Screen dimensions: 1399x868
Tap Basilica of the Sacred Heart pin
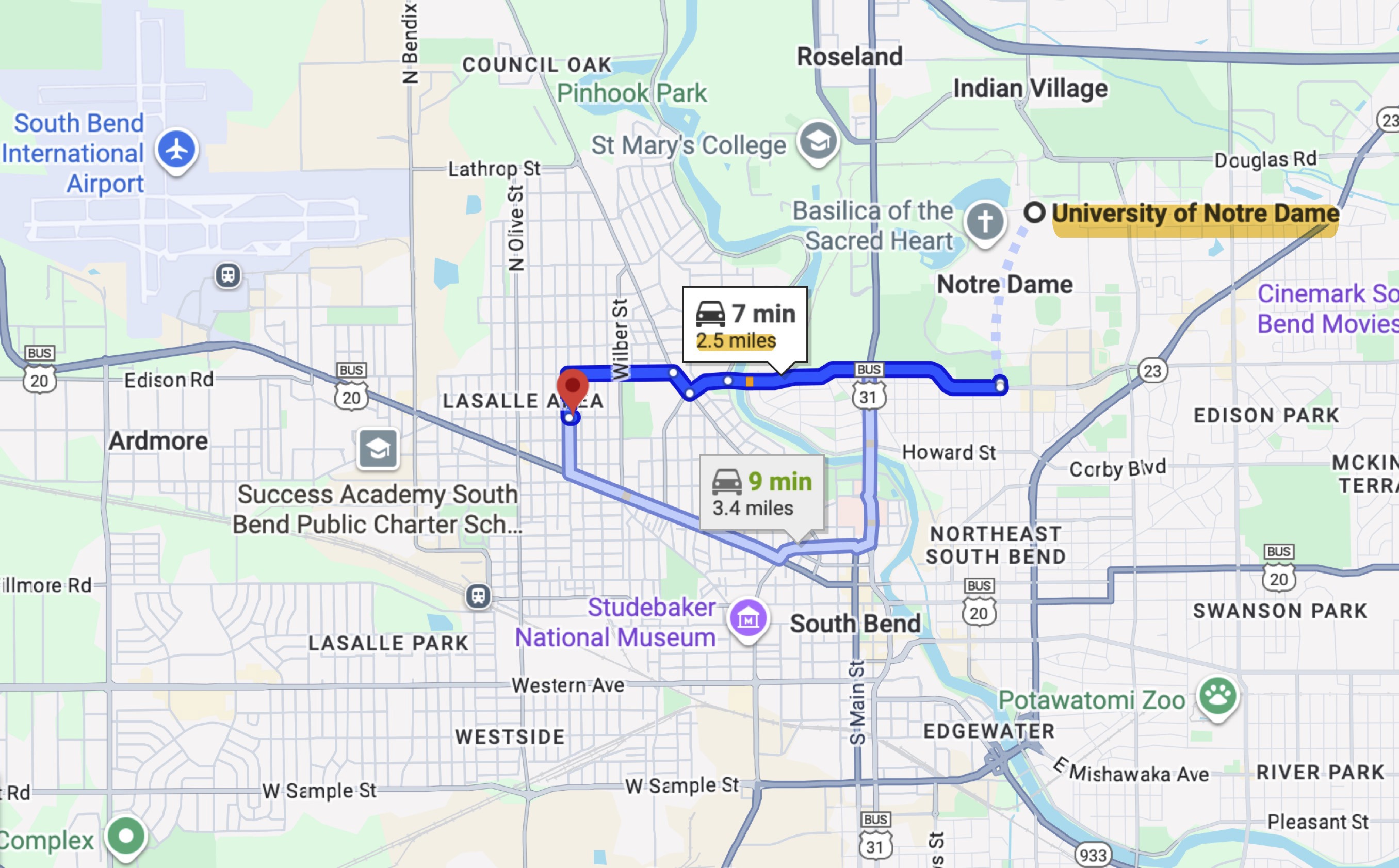(x=985, y=222)
